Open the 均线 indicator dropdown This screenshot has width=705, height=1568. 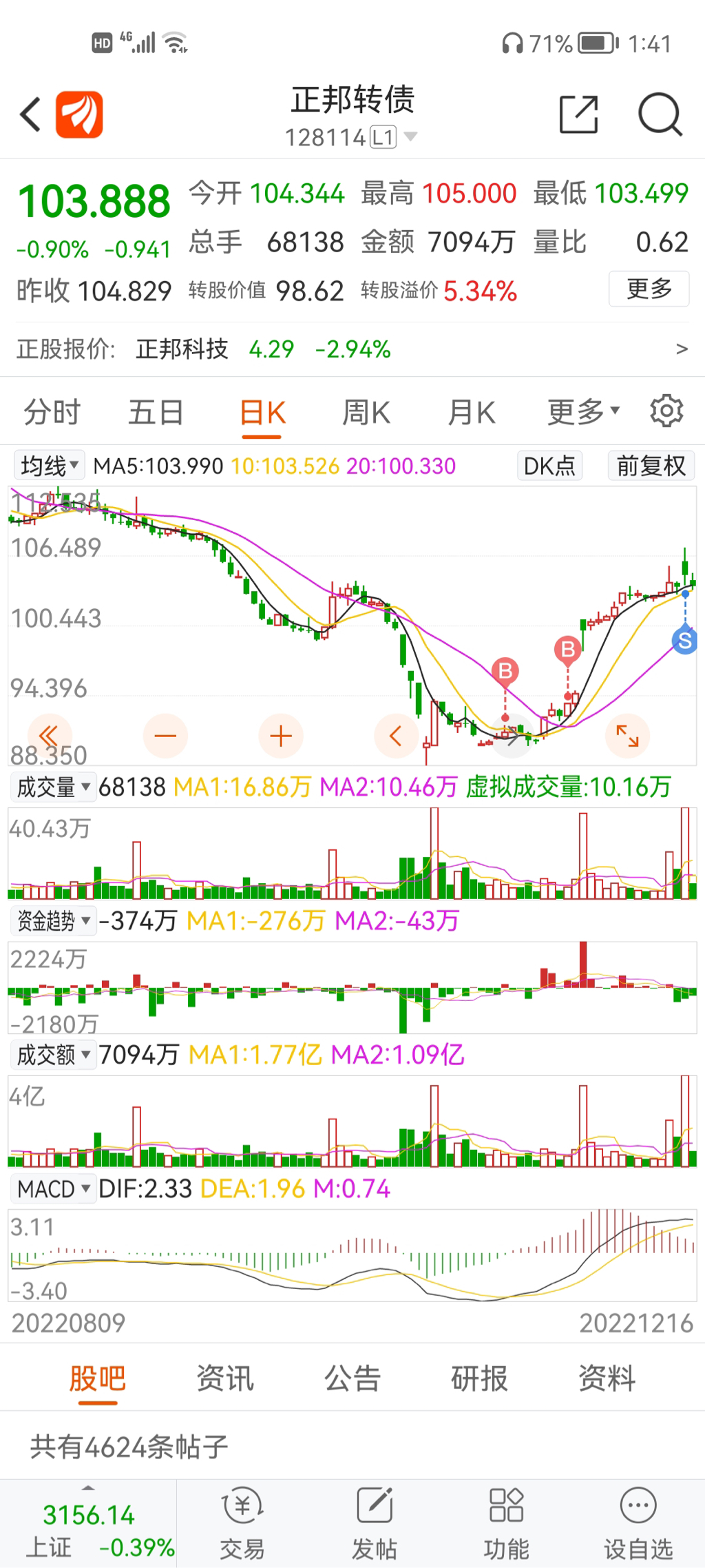click(49, 466)
